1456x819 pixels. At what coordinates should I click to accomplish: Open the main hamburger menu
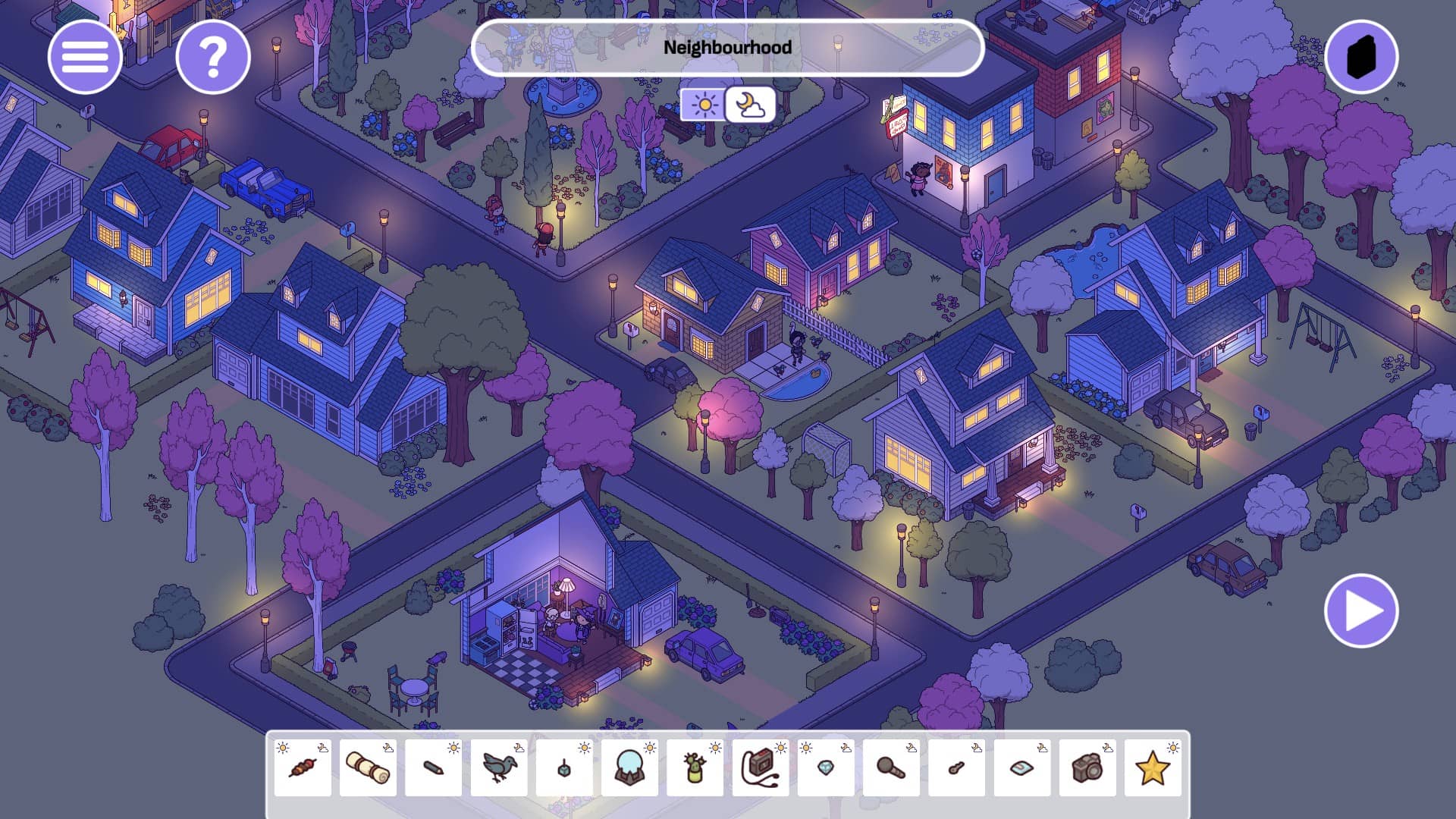click(x=85, y=57)
